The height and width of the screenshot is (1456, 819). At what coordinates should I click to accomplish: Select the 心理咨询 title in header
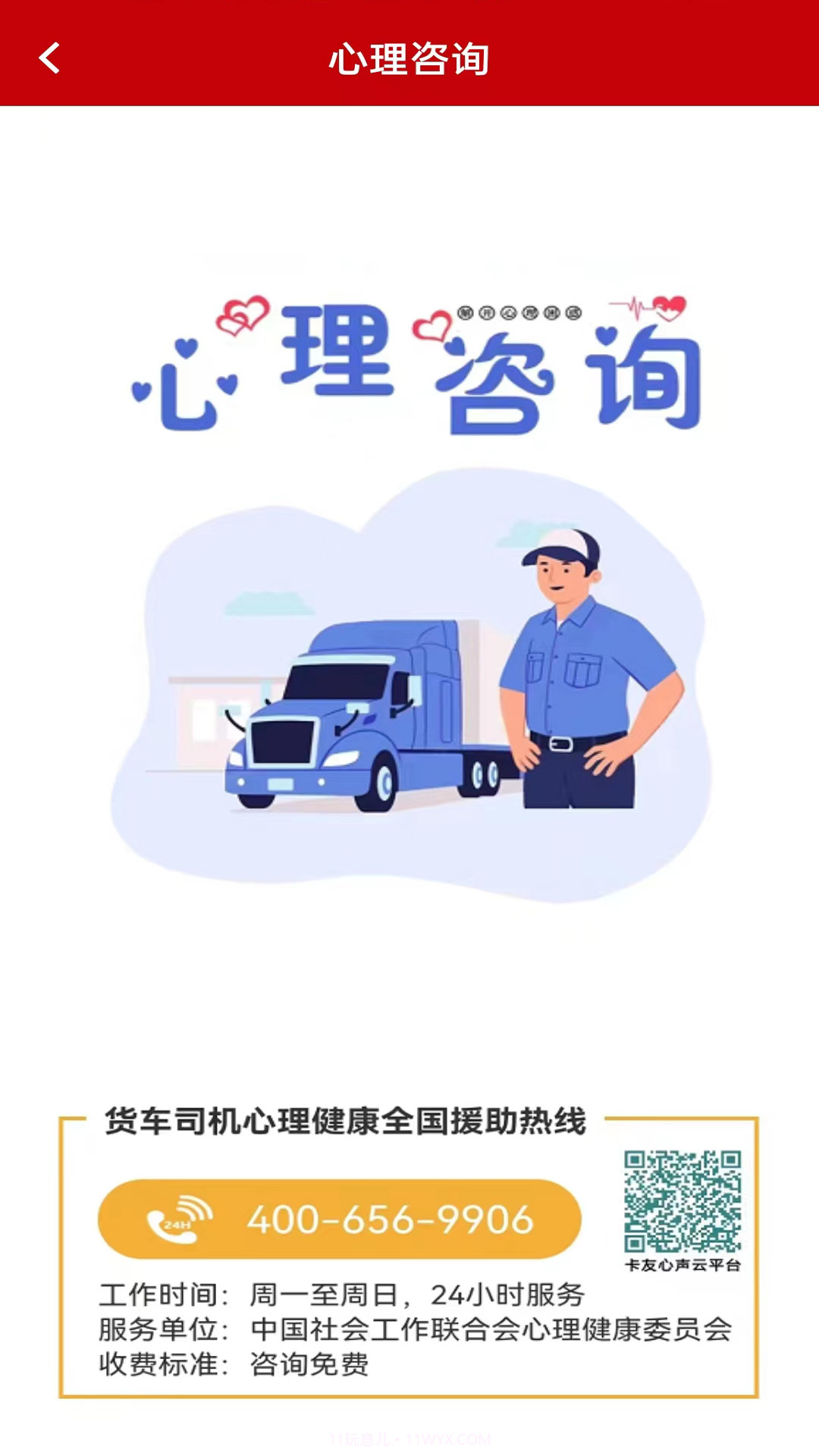click(409, 60)
